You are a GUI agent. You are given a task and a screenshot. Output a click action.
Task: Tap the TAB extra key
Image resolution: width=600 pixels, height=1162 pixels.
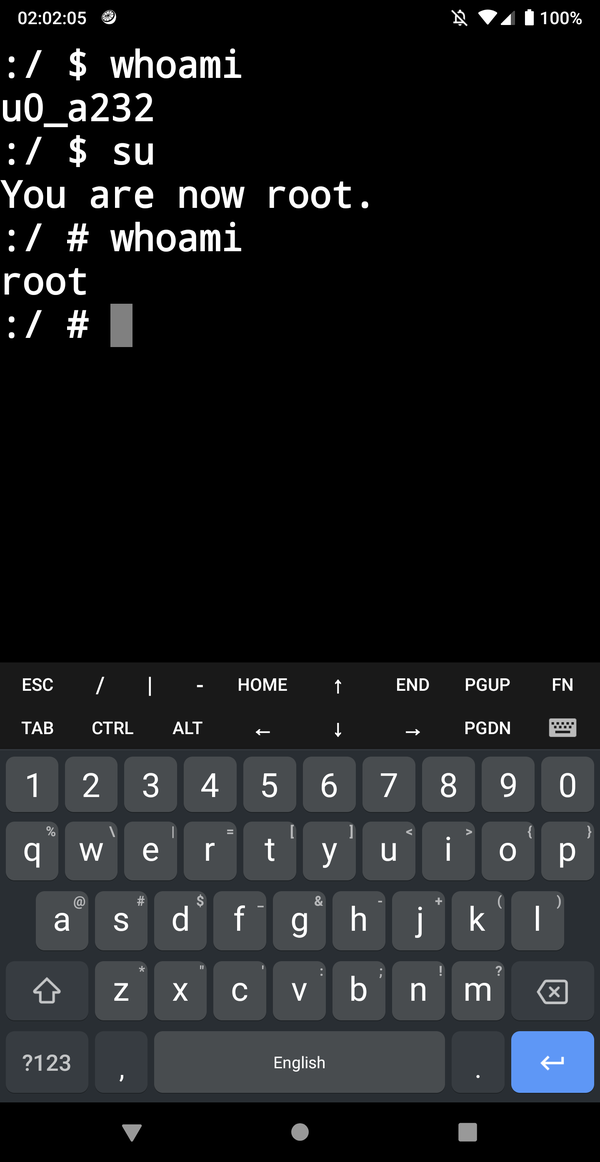(38, 728)
